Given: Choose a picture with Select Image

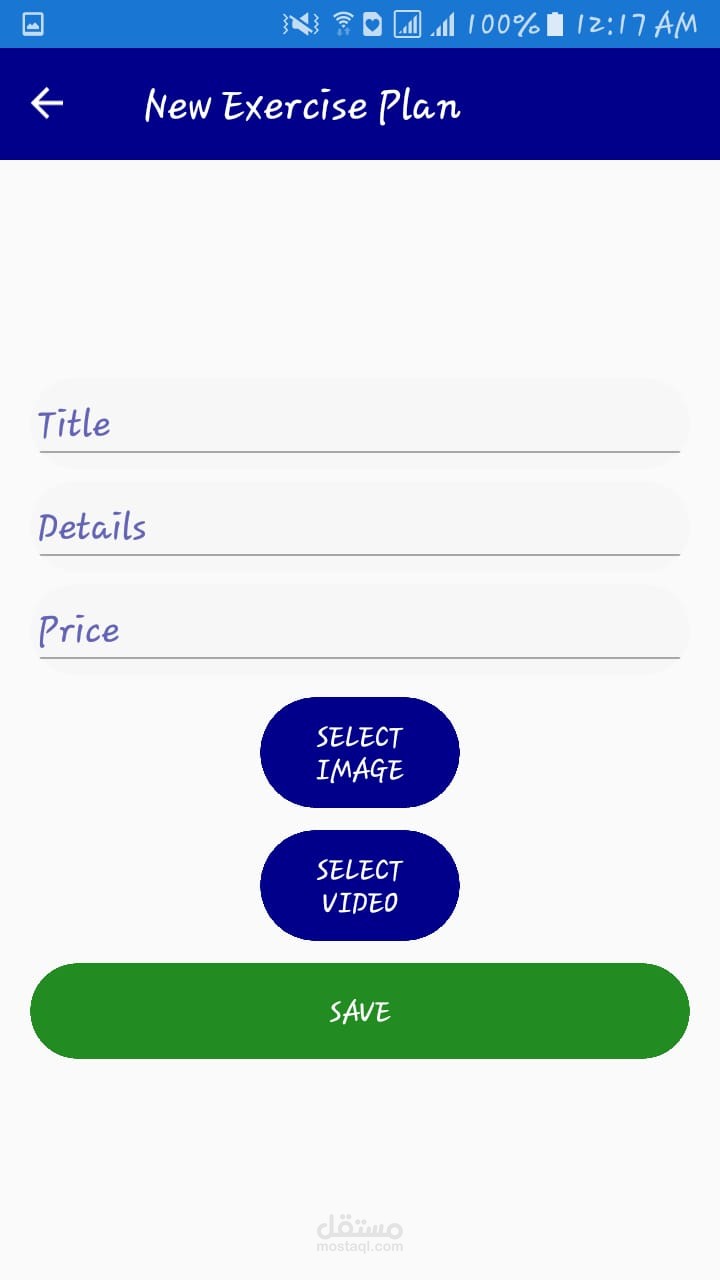Looking at the screenshot, I should pos(360,753).
